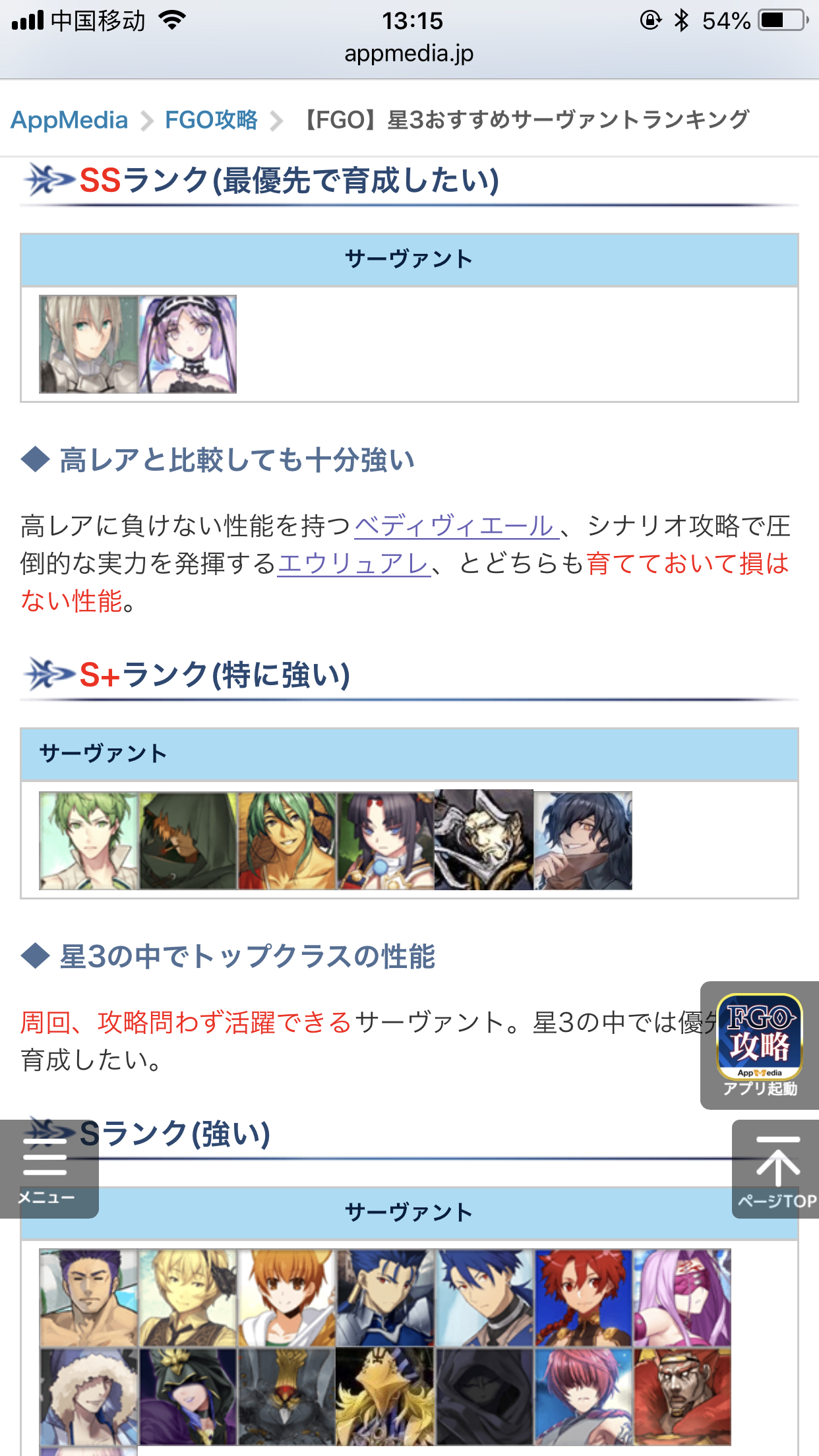Viewport: 819px width, 1456px height.
Task: Open the dark-haired smiling servant with scarf
Action: pyautogui.click(x=583, y=841)
